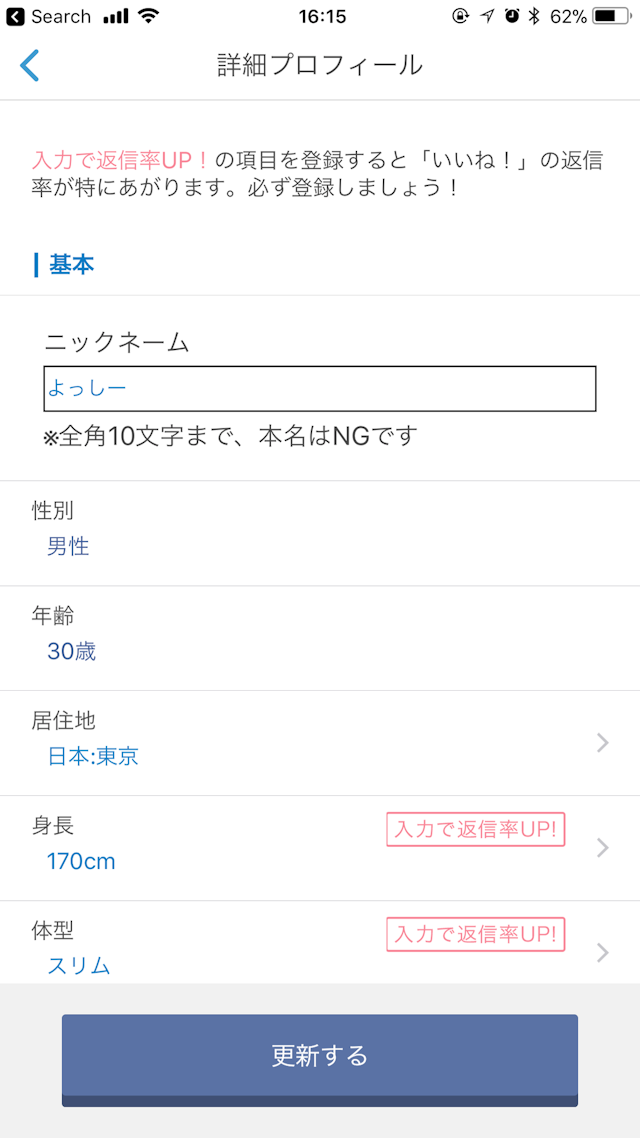
Task: Open the 居住地 location row
Action: click(x=320, y=742)
